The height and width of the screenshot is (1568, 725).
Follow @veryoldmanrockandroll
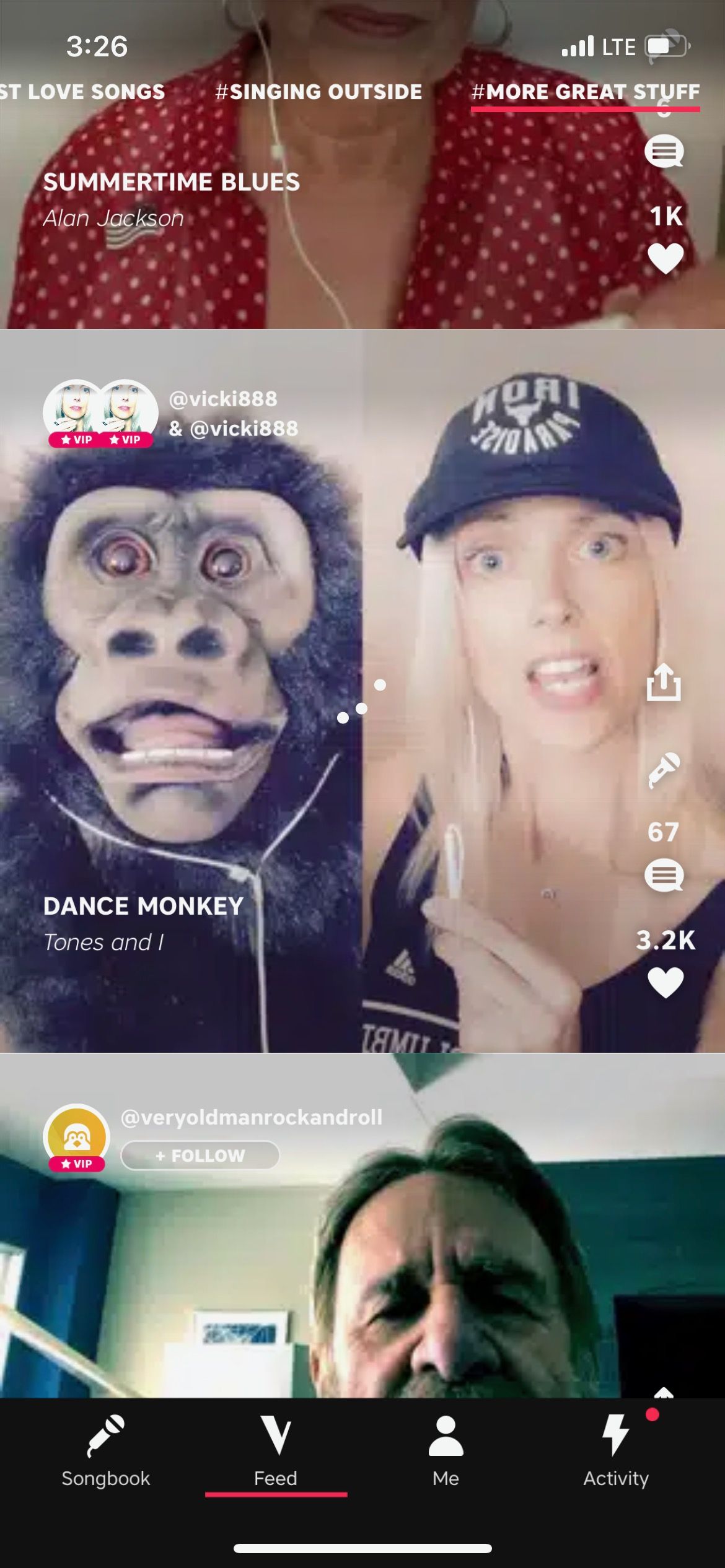click(200, 1156)
